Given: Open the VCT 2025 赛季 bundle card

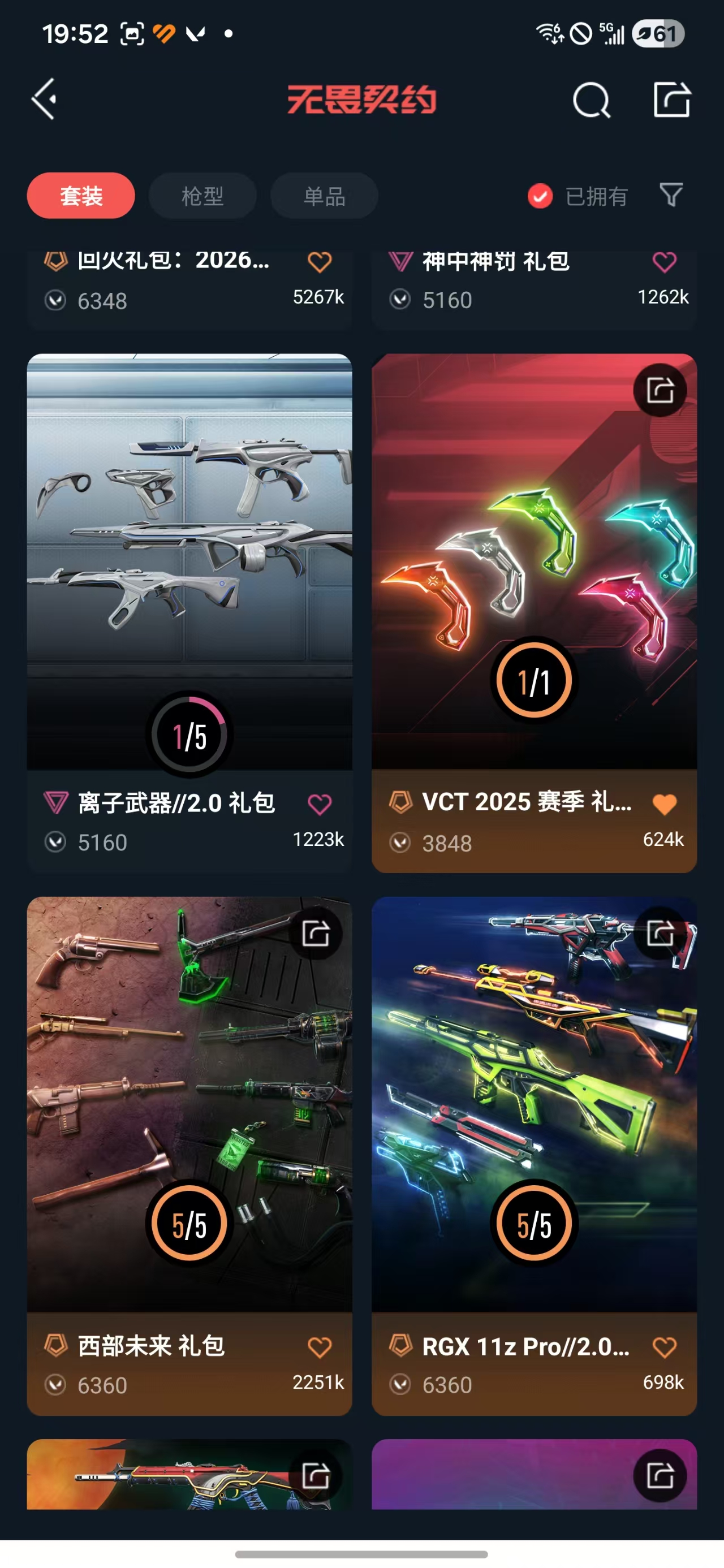Looking at the screenshot, I should pos(534,613).
